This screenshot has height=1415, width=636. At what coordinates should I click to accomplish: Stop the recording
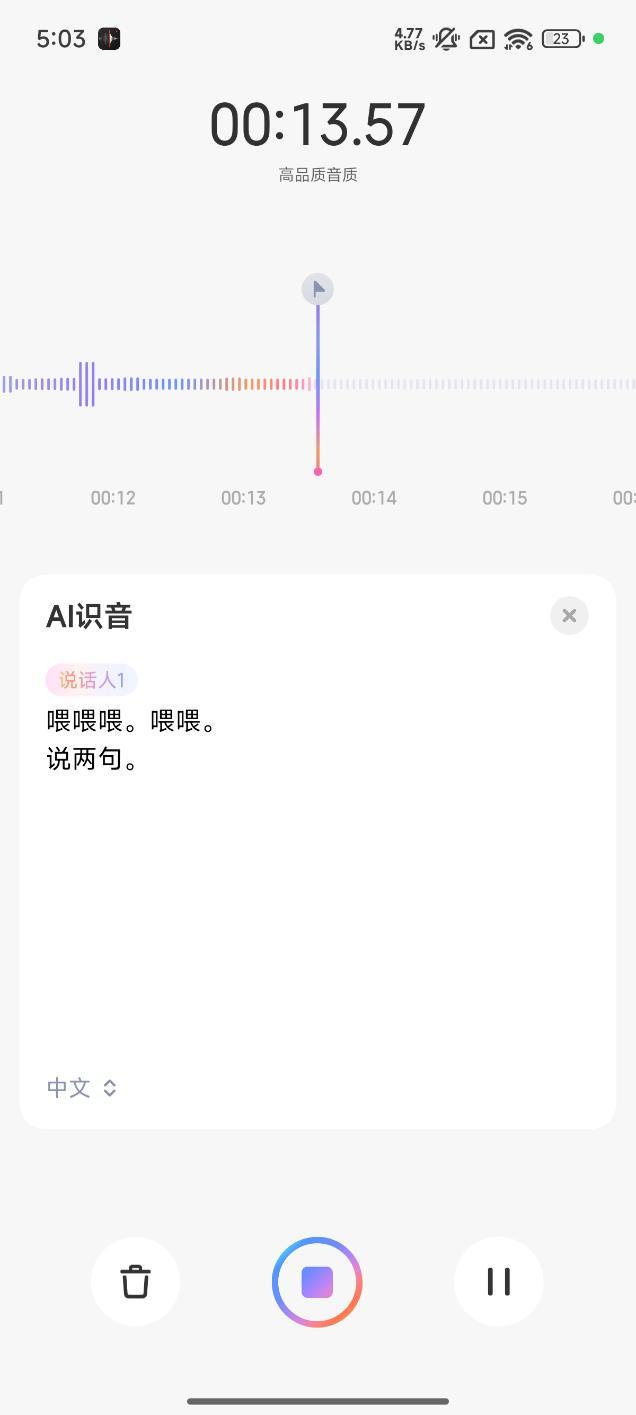317,1281
